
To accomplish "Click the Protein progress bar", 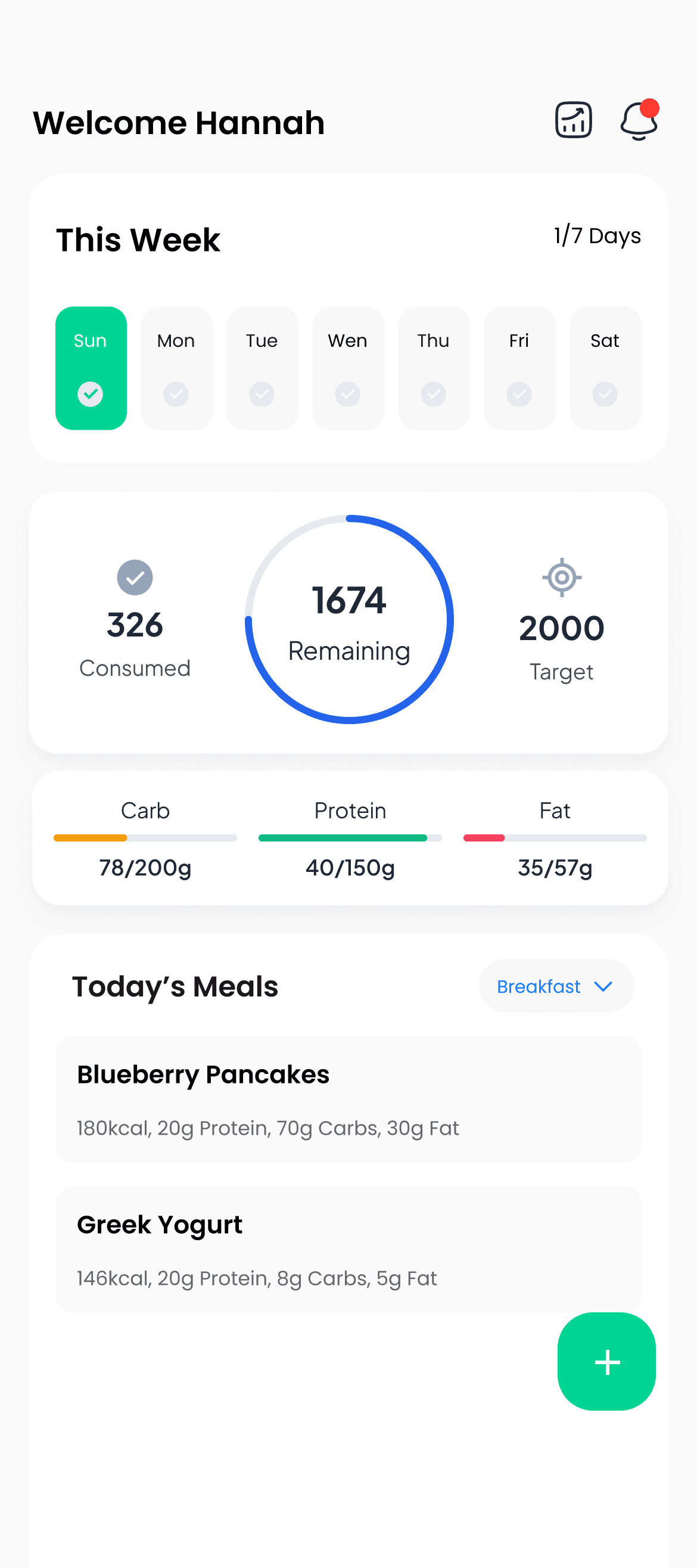I will tap(349, 838).
